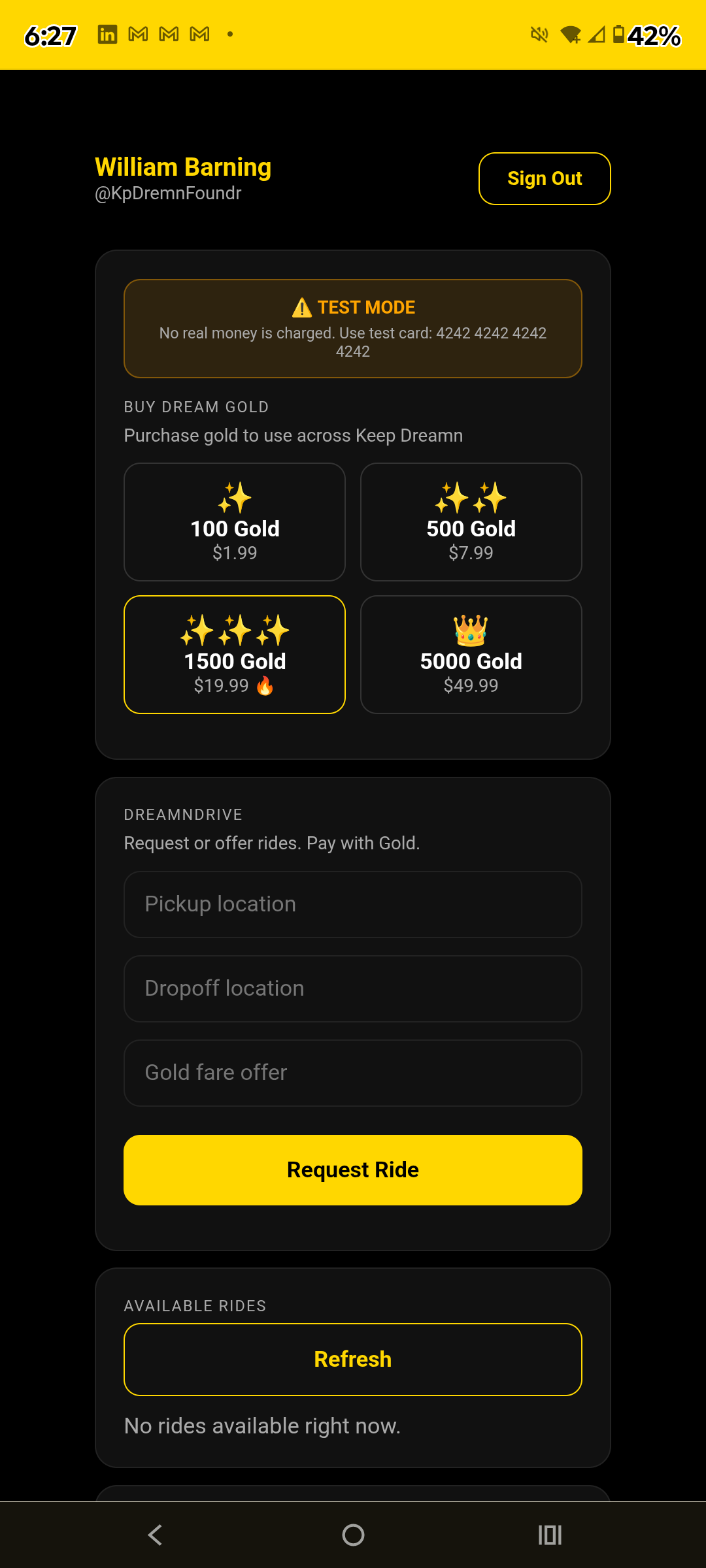The width and height of the screenshot is (706, 1568).
Task: Select the 100 Gold package for $1.99
Action: (235, 522)
